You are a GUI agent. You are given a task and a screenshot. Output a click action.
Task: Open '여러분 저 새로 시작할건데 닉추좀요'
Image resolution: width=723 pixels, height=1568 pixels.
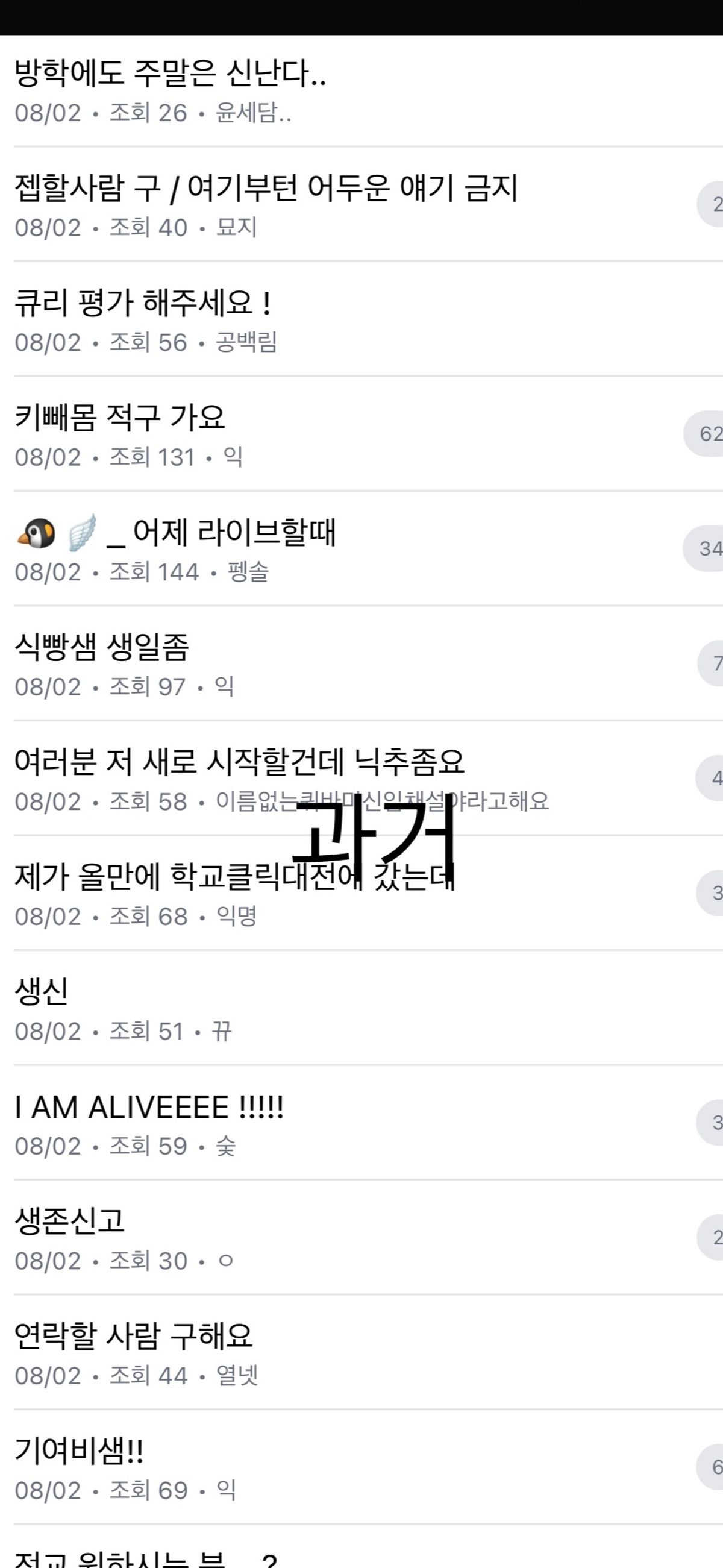coord(239,762)
